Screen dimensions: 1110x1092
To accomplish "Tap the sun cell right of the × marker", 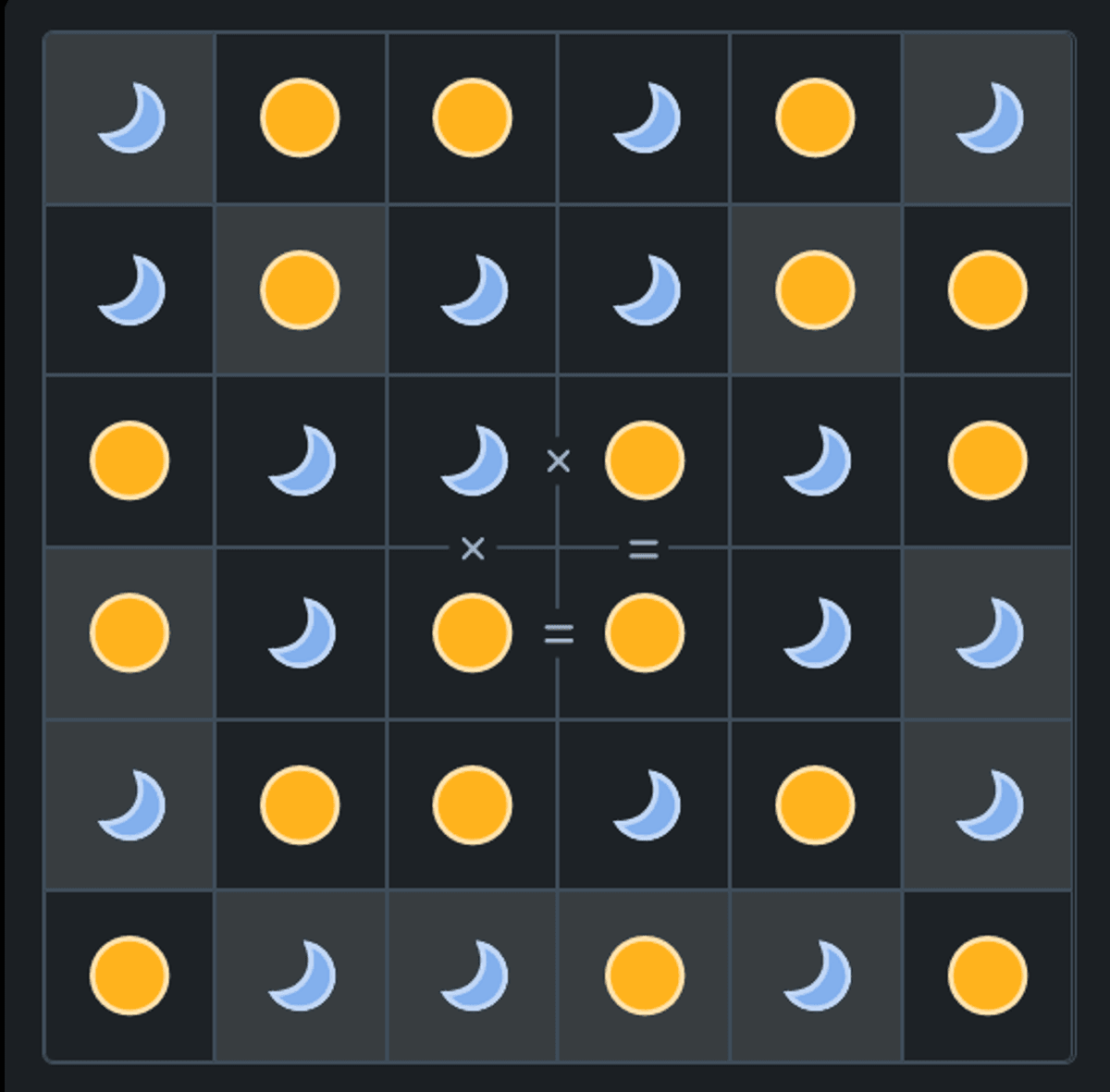I will tap(645, 460).
